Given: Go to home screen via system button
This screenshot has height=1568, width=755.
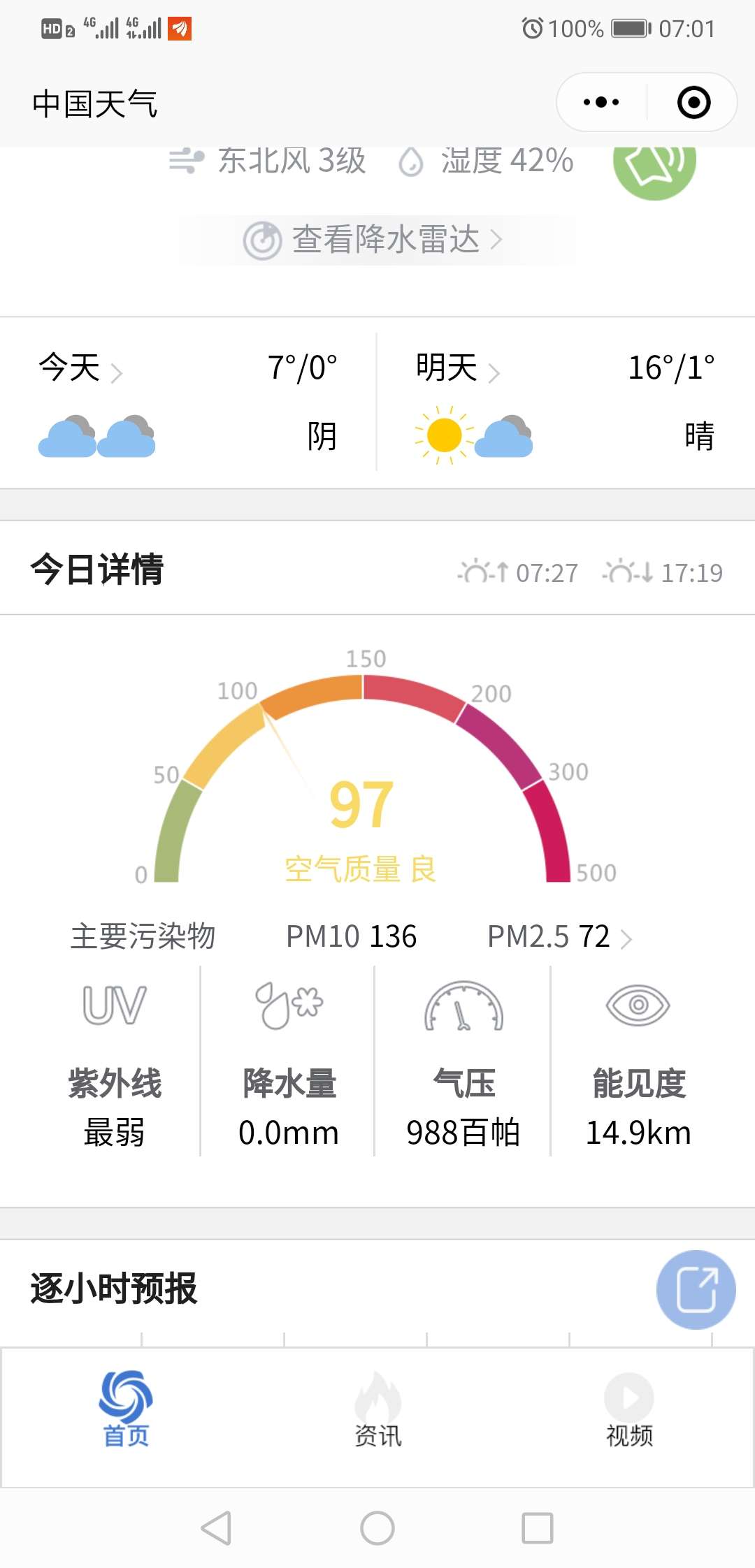Looking at the screenshot, I should tap(377, 1528).
